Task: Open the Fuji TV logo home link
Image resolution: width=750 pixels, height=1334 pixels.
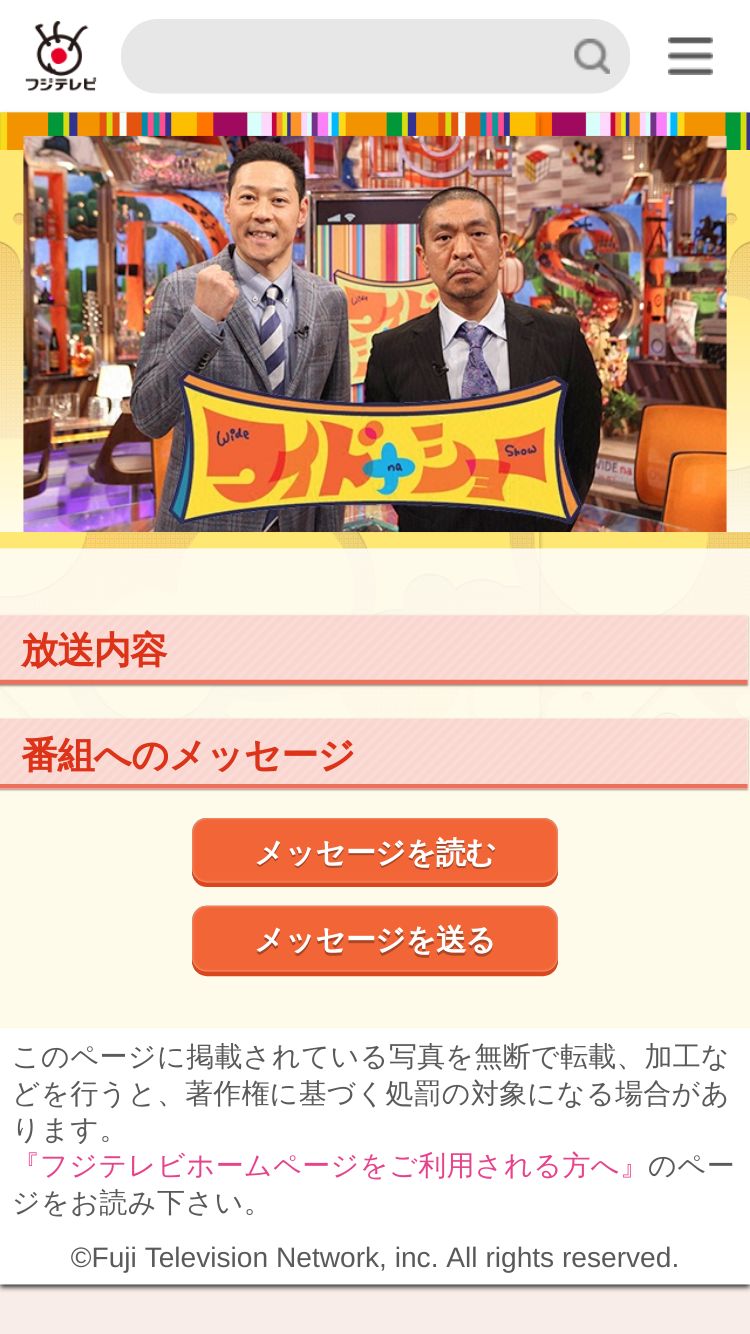Action: point(61,56)
